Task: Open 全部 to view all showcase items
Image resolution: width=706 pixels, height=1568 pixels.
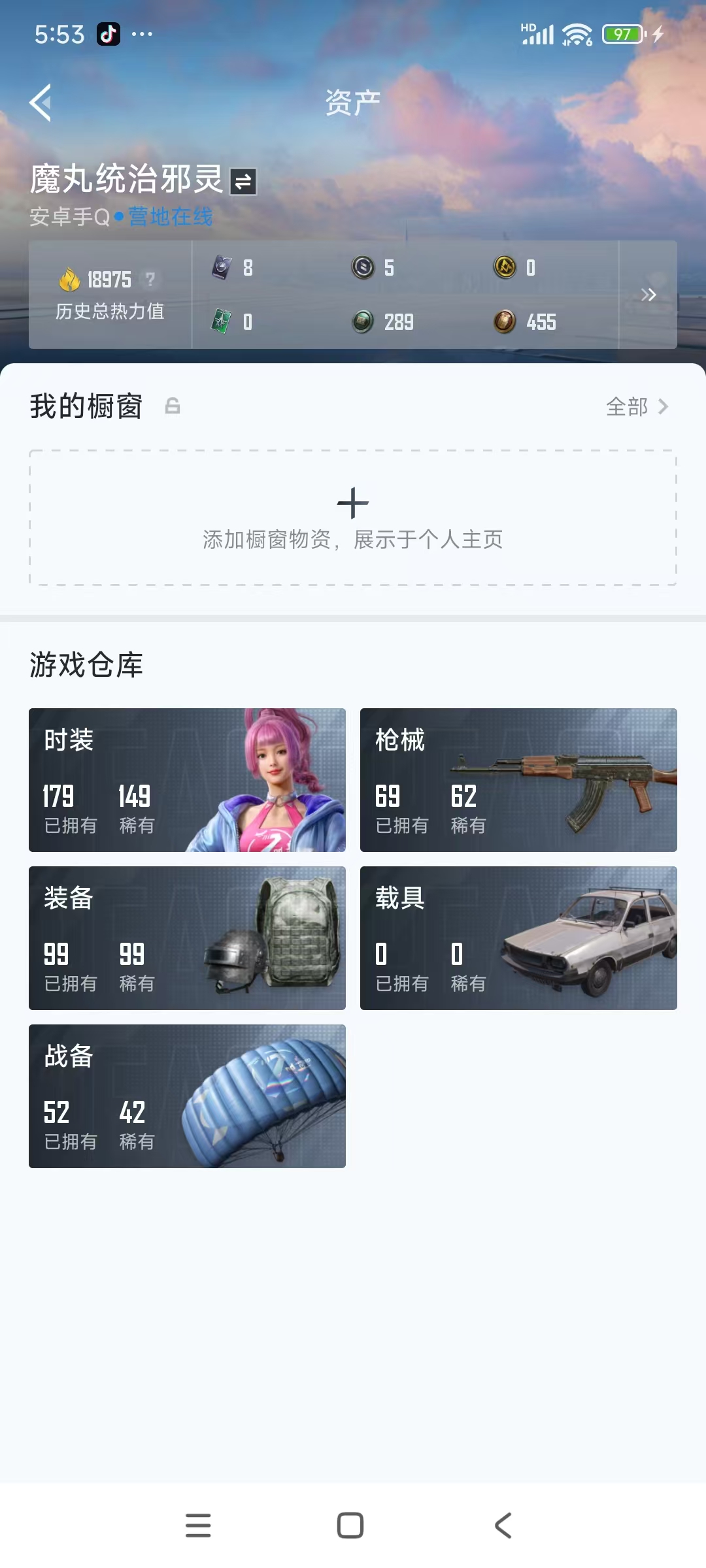Action: coord(630,407)
